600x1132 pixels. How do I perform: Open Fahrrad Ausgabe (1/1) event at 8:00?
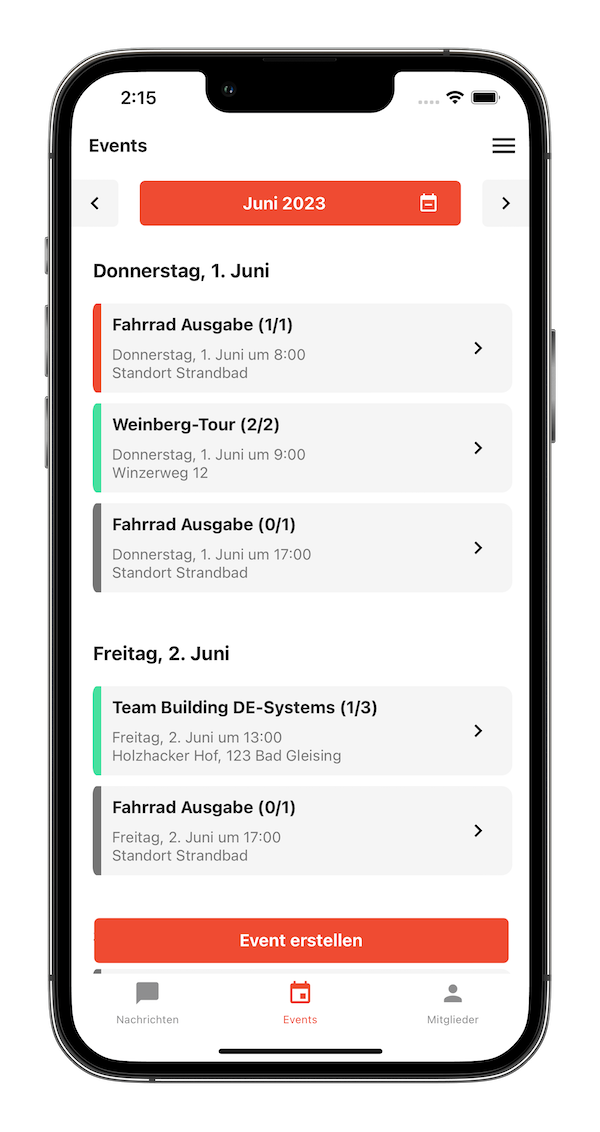coord(302,348)
